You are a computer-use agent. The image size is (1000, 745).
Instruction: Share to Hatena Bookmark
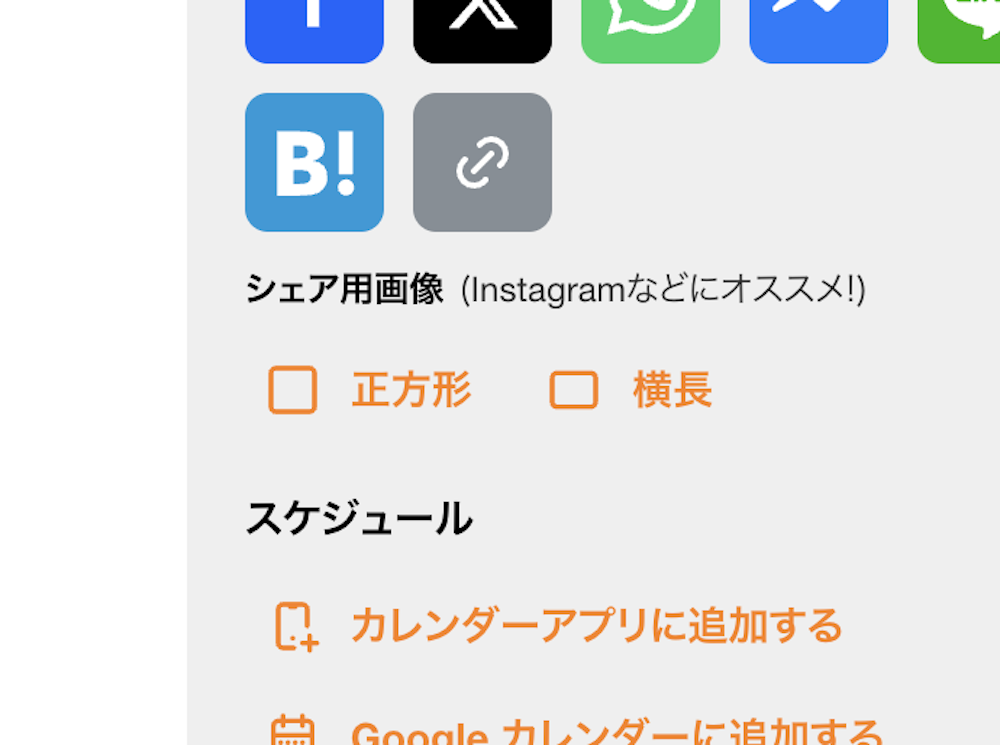coord(314,162)
